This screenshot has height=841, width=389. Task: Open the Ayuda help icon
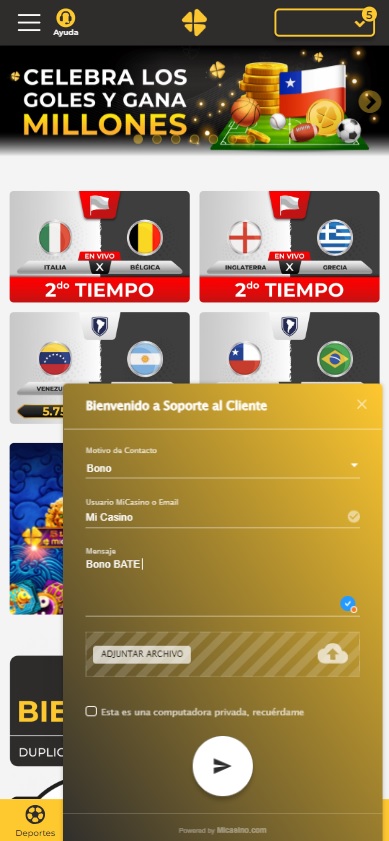[65, 23]
